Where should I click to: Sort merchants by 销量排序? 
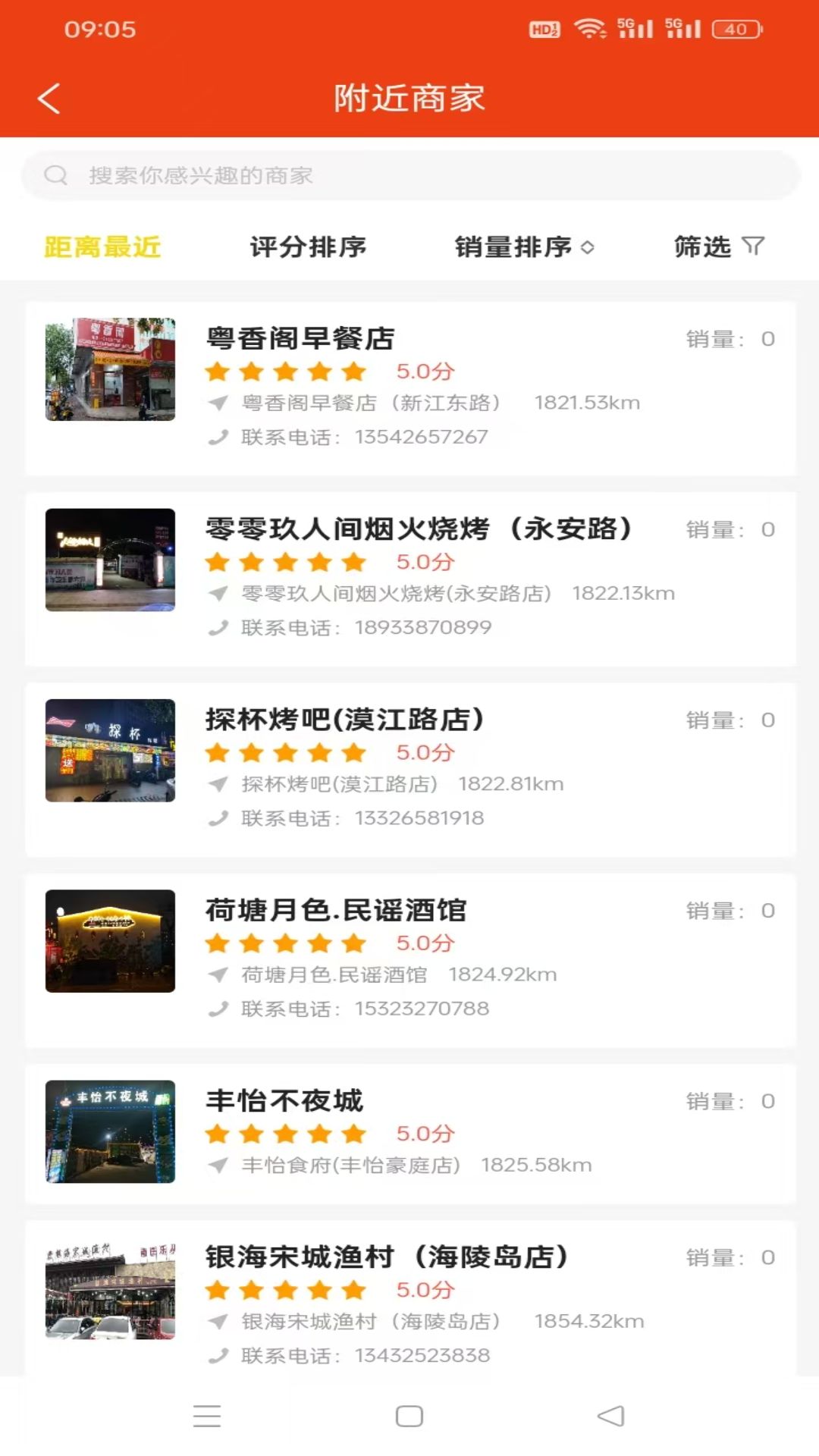[x=523, y=246]
